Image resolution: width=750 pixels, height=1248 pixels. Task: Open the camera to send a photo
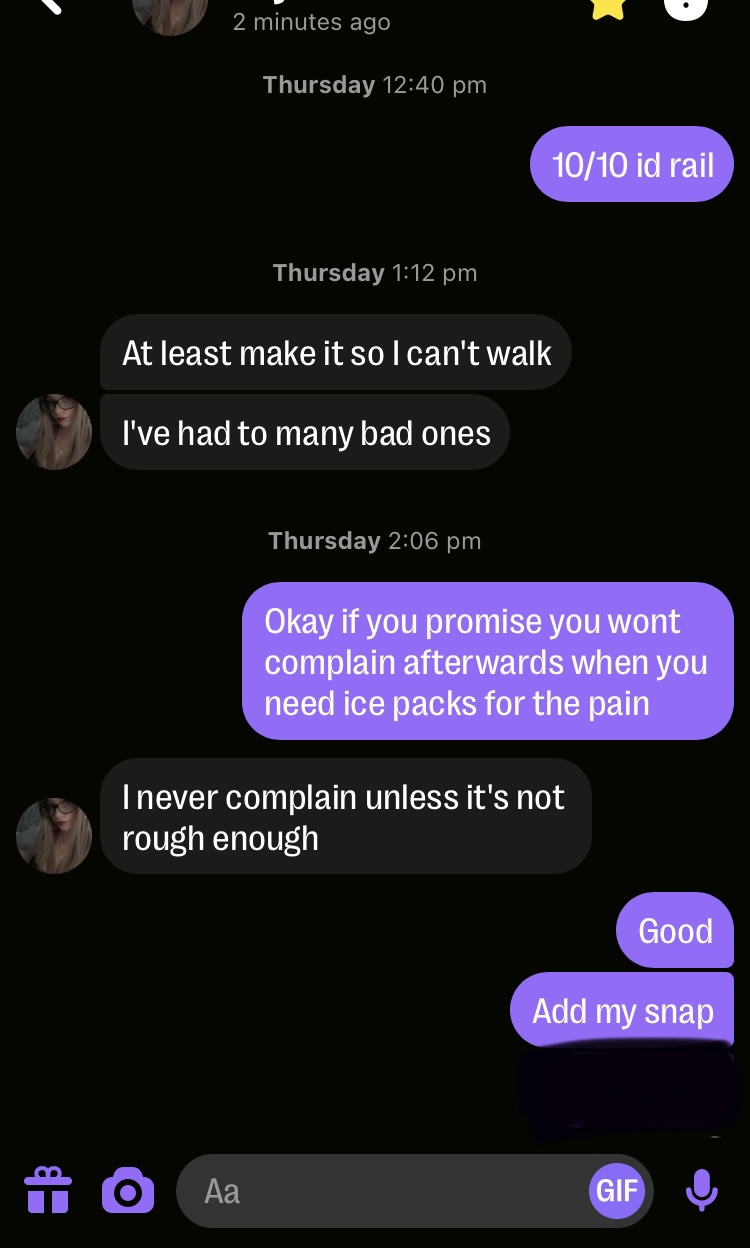(128, 1191)
